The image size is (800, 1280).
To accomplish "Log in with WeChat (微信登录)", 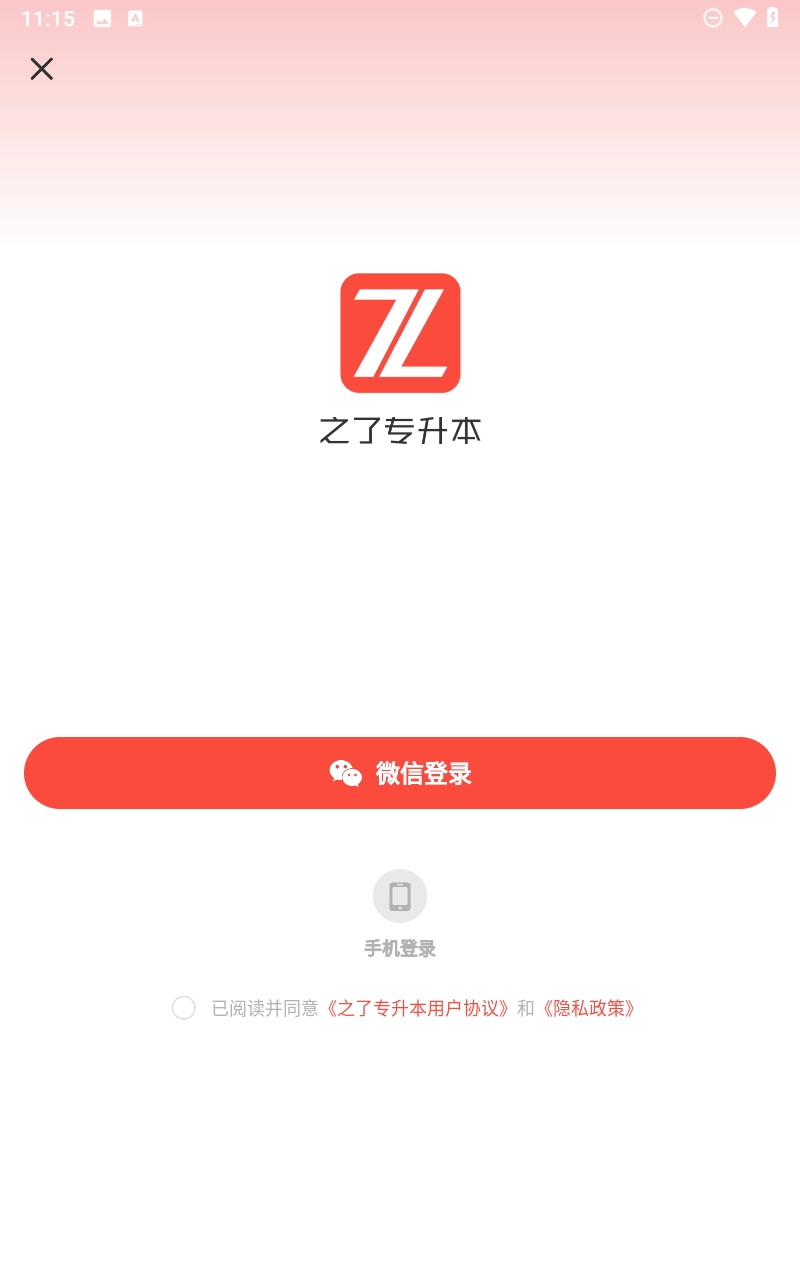I will click(x=400, y=773).
